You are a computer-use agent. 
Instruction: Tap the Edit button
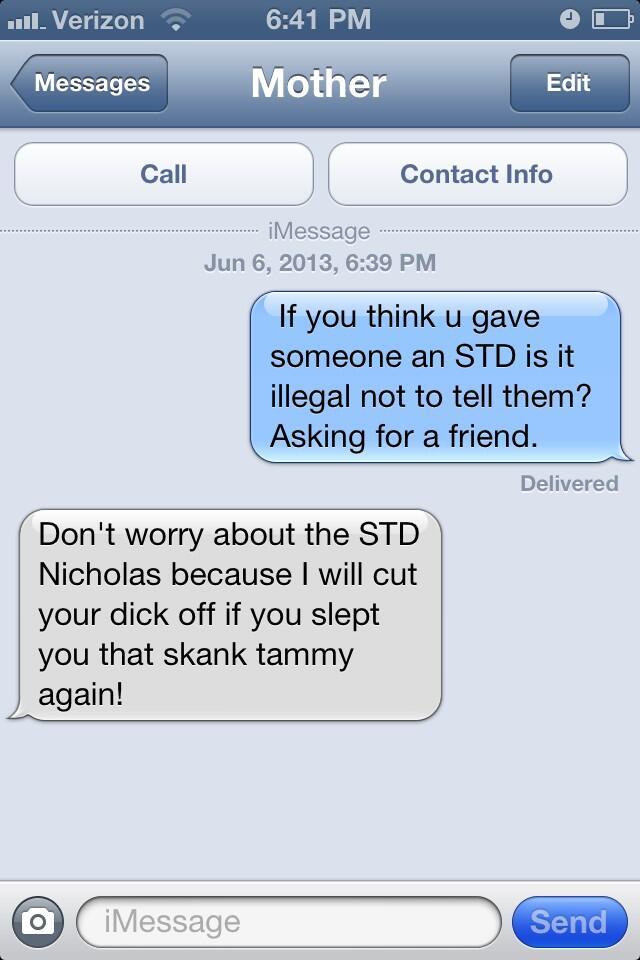(568, 83)
